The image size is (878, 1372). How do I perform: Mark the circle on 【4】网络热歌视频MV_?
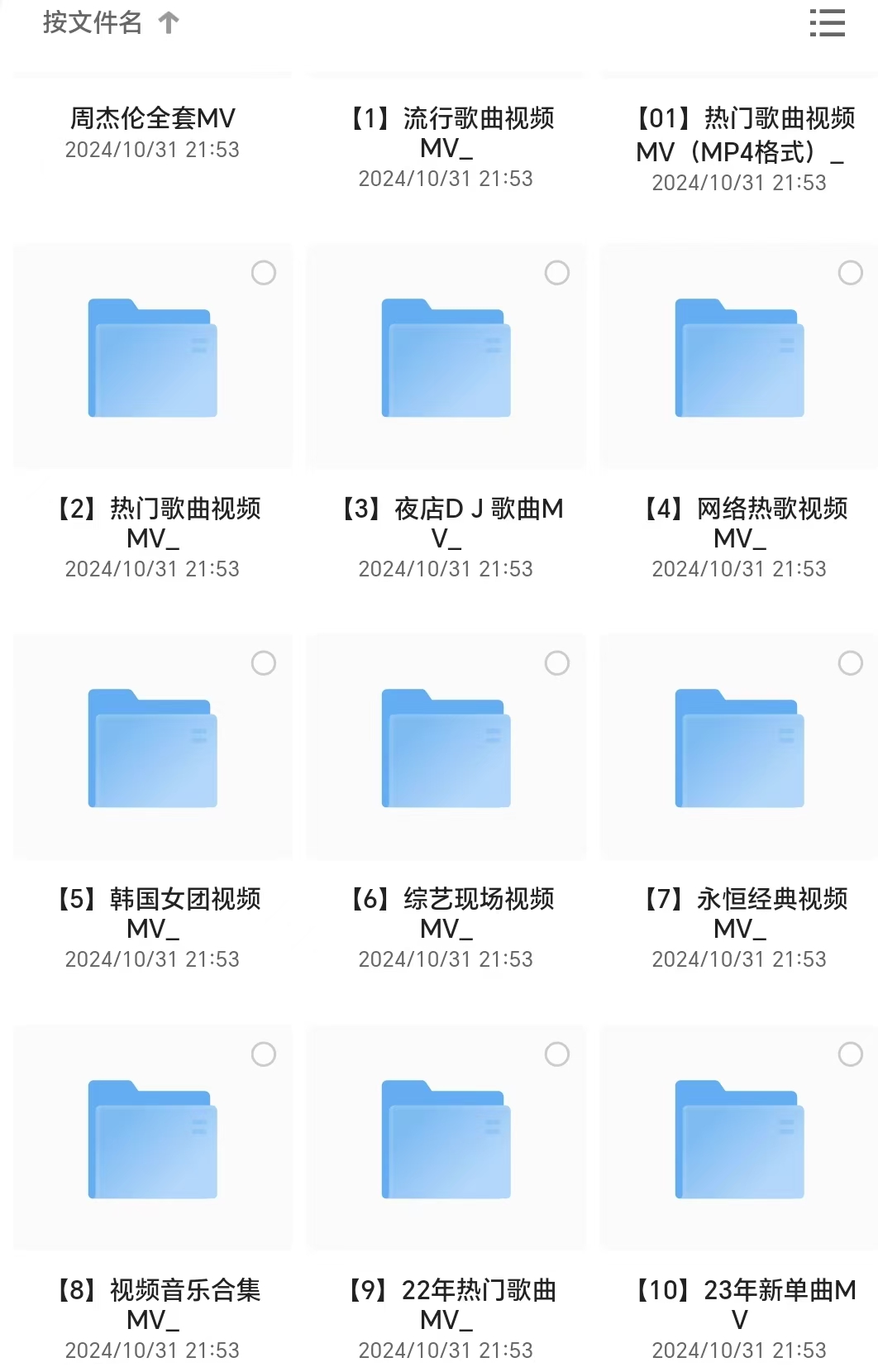850,273
